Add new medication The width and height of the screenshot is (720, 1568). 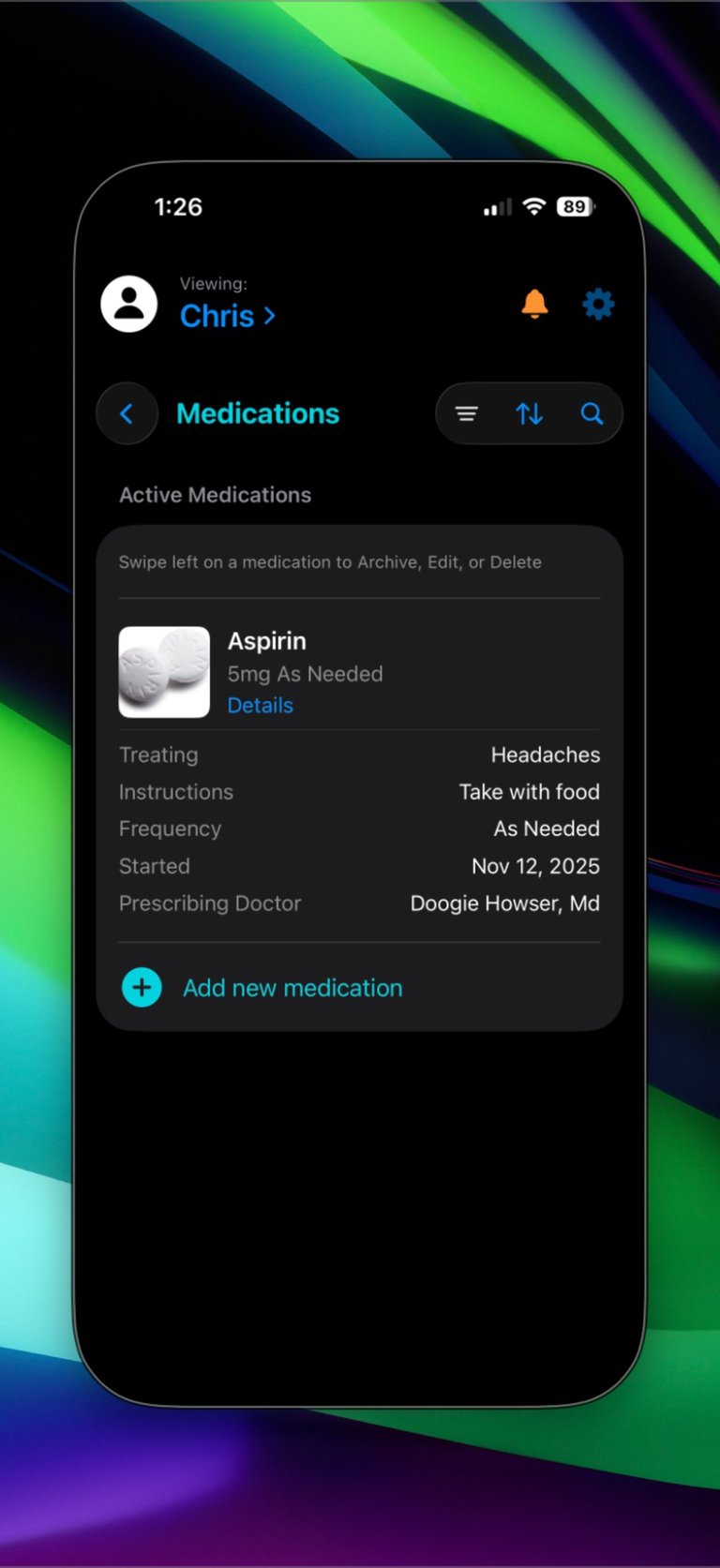262,988
